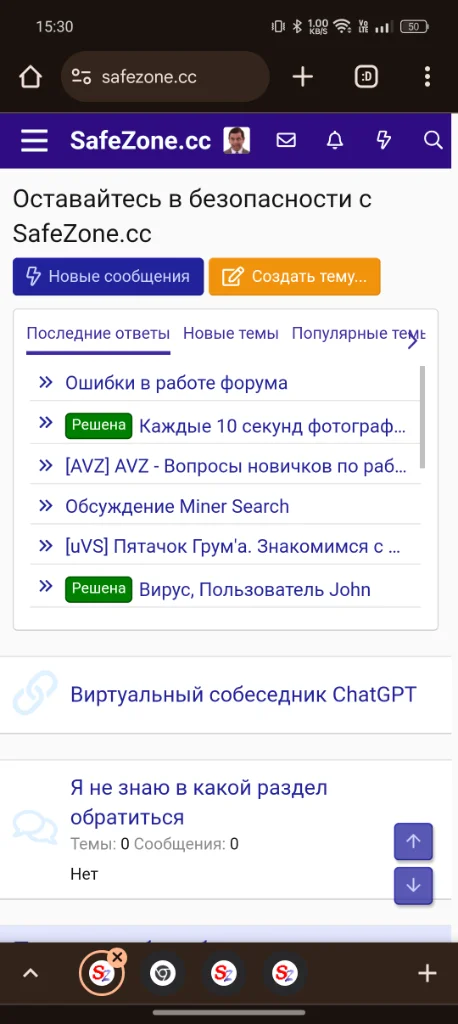
Task: Open topic Обсуждение Miner Search
Action: [177, 506]
